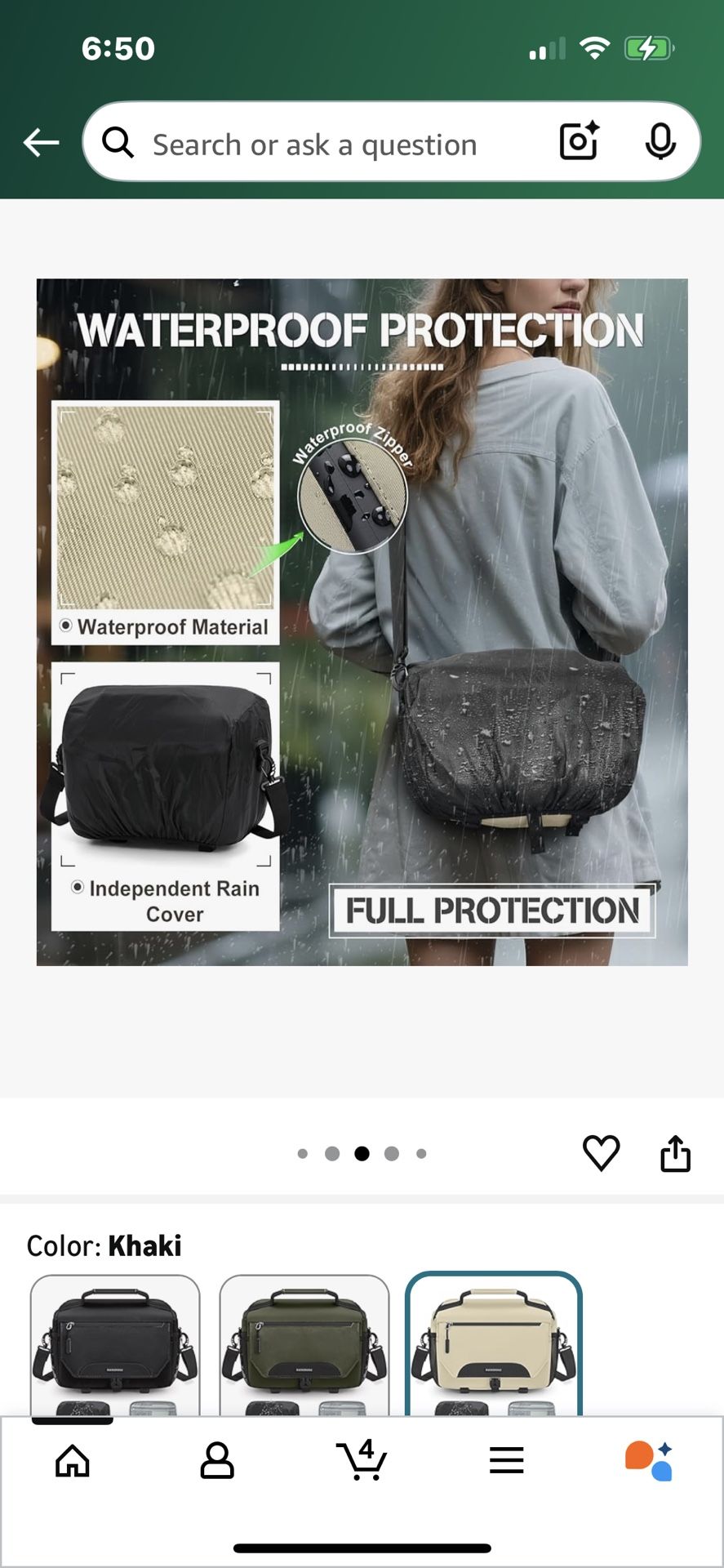This screenshot has width=724, height=1568.
Task: Select the first carousel dot
Action: coord(304,1153)
